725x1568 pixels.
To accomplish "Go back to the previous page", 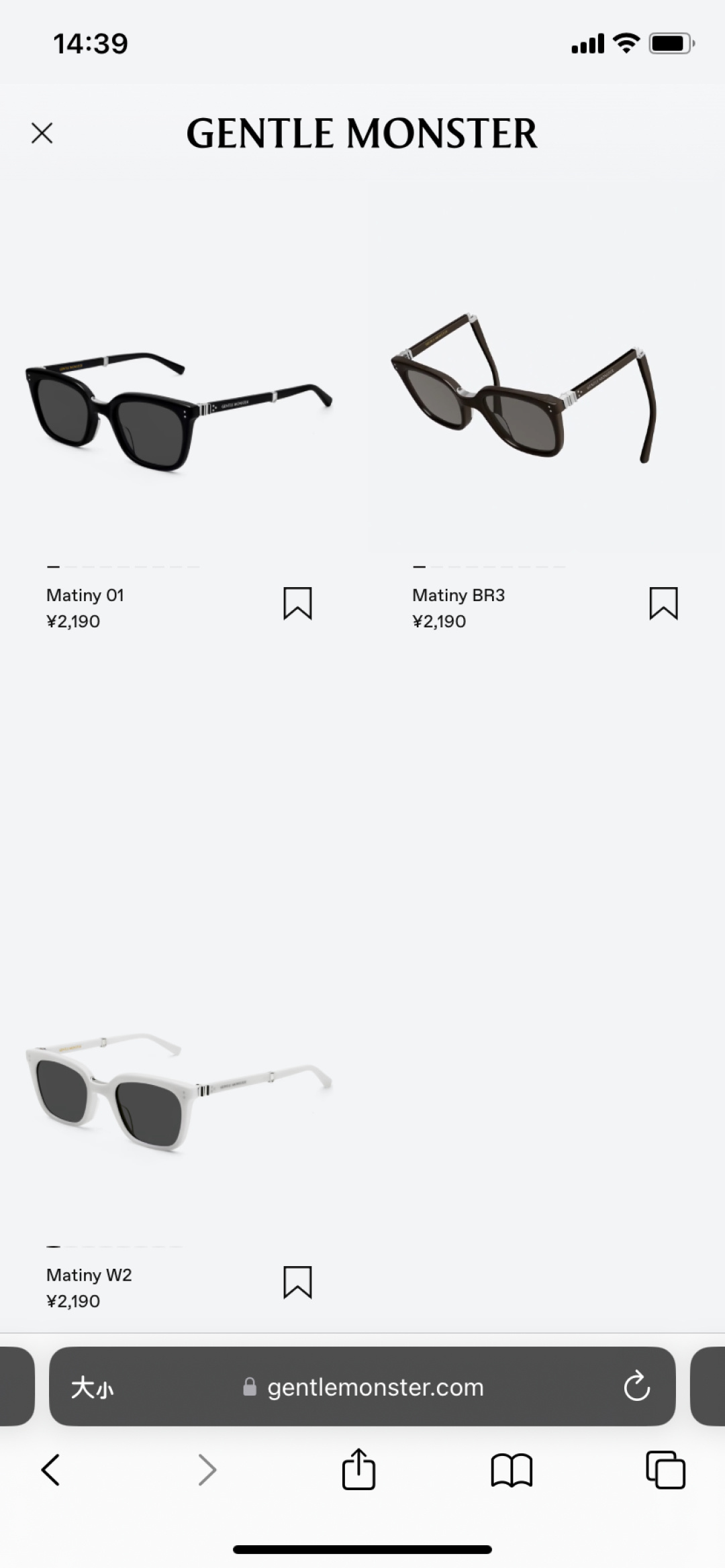I will [51, 1470].
